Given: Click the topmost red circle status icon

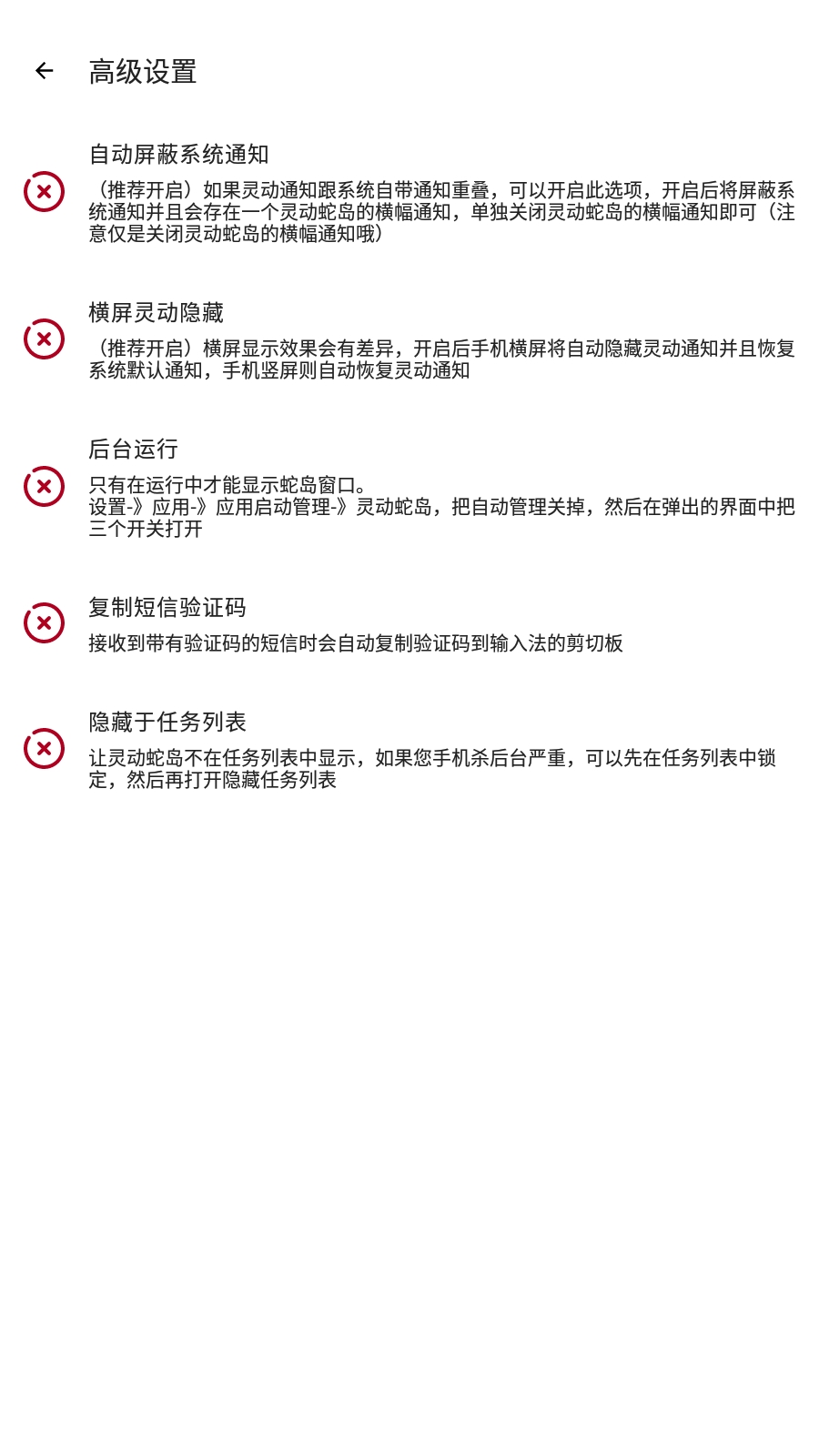Looking at the screenshot, I should tap(43, 193).
